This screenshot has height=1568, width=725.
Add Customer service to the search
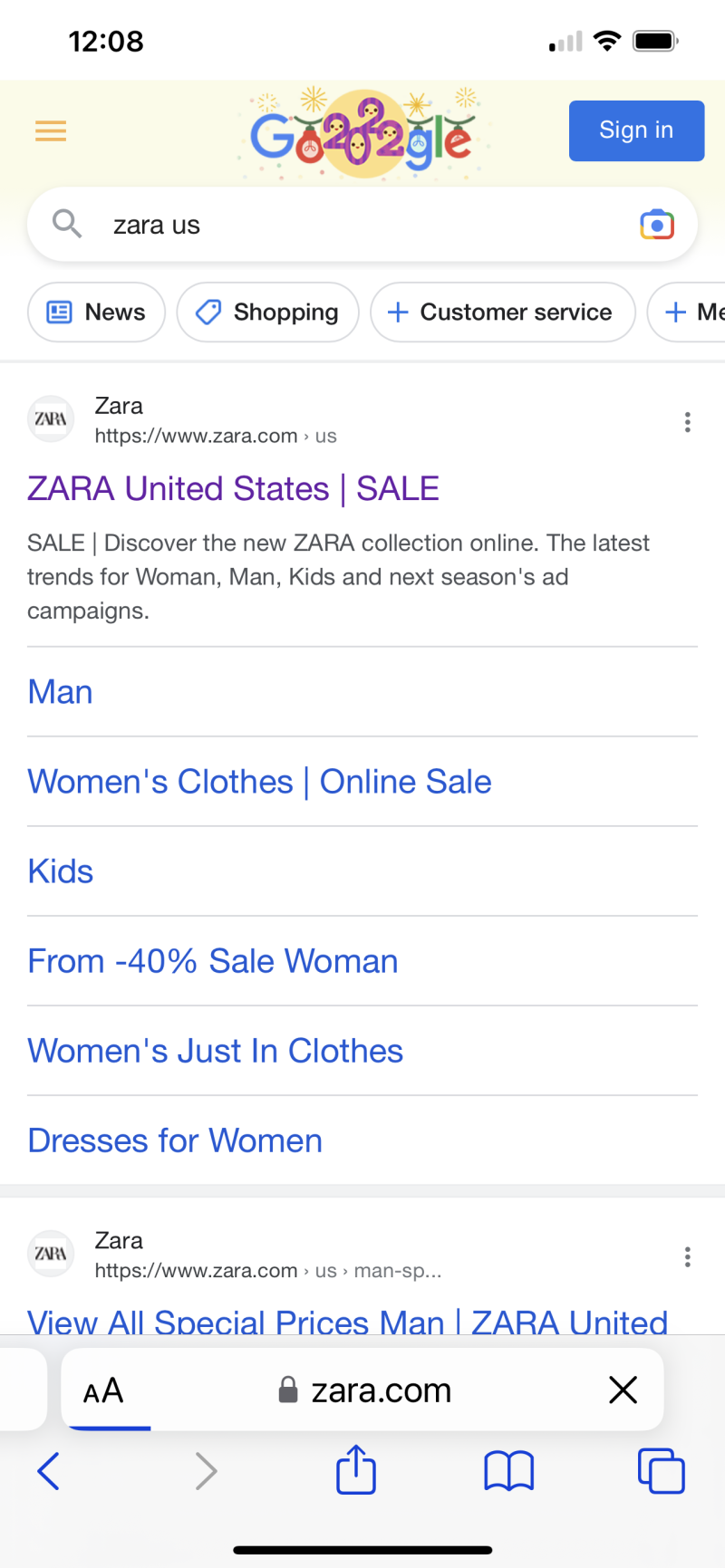(x=502, y=313)
